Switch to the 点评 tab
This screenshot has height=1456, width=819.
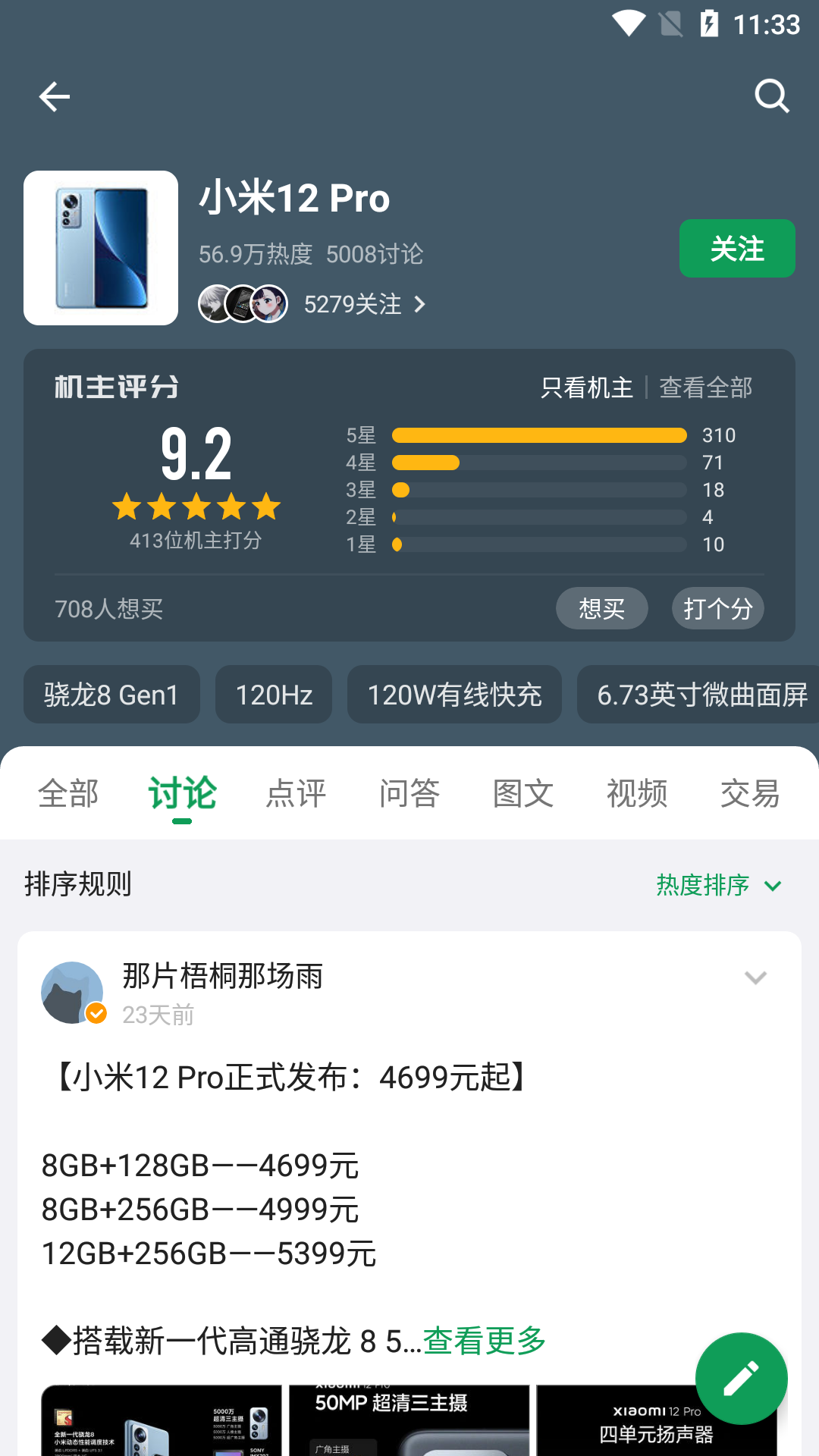[x=296, y=794]
